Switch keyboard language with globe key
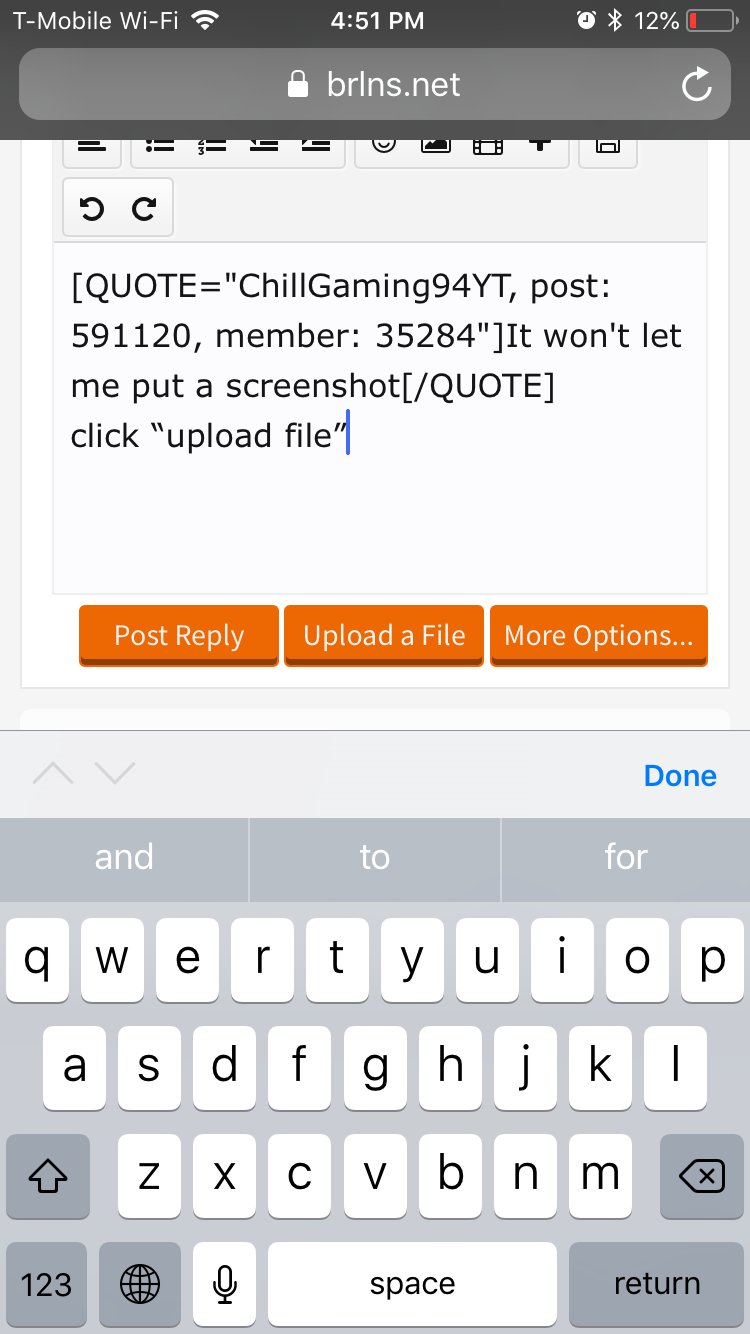Image resolution: width=750 pixels, height=1334 pixels. pos(140,1284)
